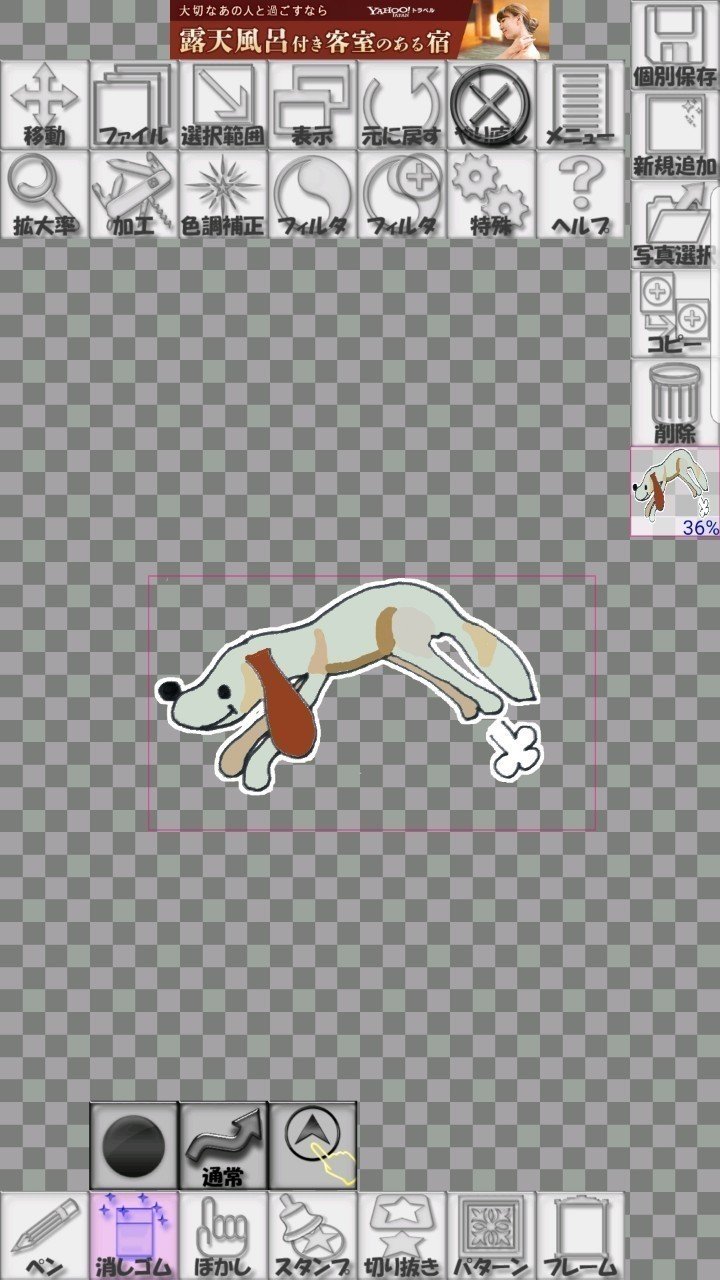Screen dimensions: 720x1280
Task: Open 選択範囲 selection options
Action: coord(223,105)
